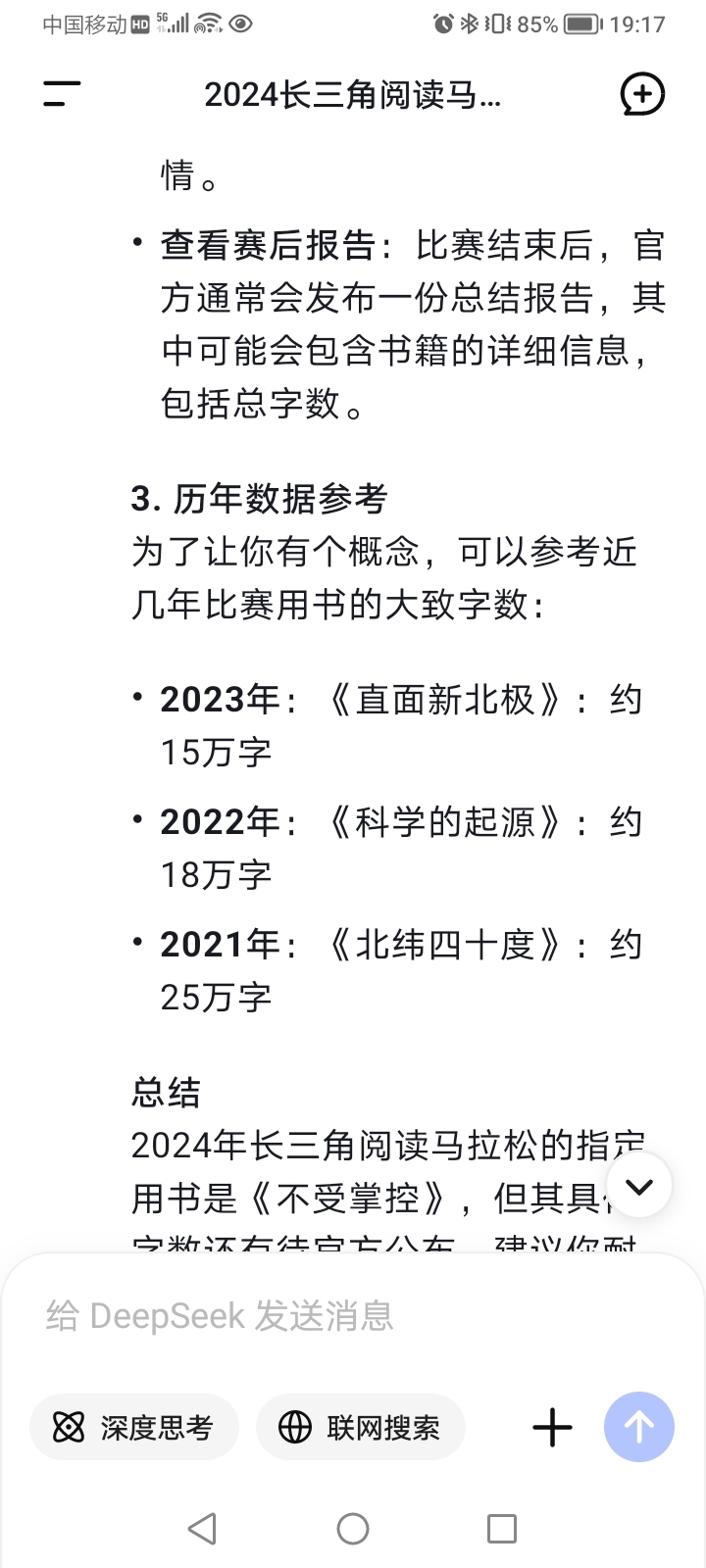This screenshot has height=1568, width=706.
Task: Jump to the bottom of conversation
Action: click(x=639, y=1186)
